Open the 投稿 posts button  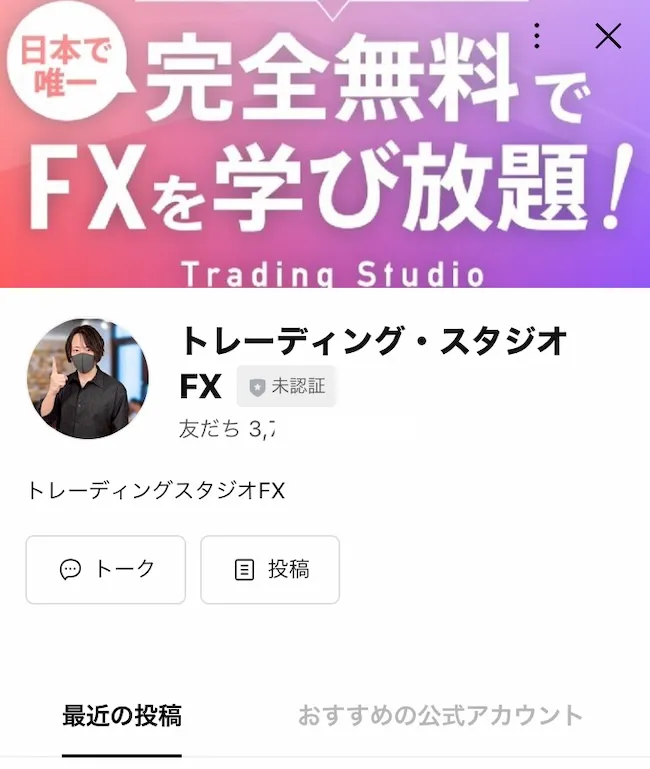270,570
